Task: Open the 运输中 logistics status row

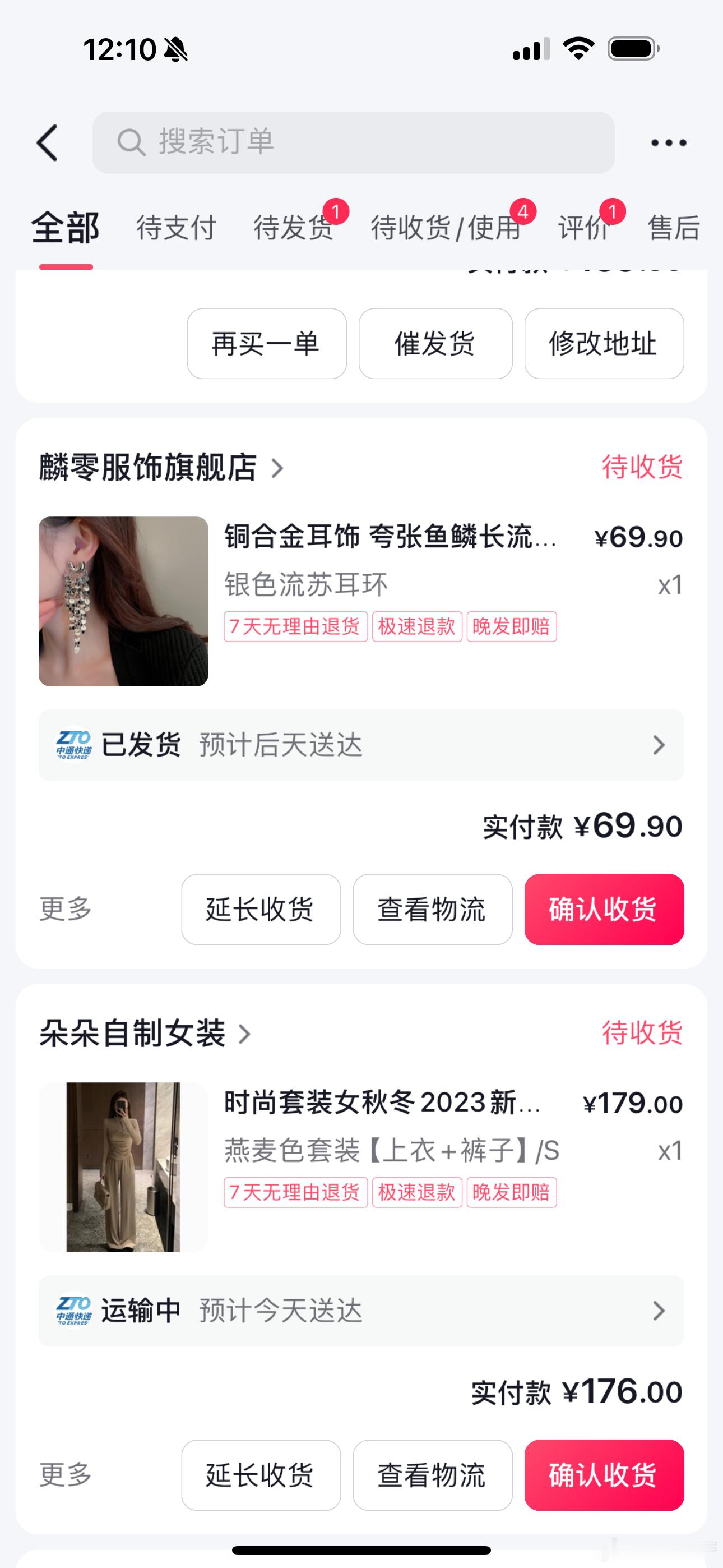Action: [361, 1311]
